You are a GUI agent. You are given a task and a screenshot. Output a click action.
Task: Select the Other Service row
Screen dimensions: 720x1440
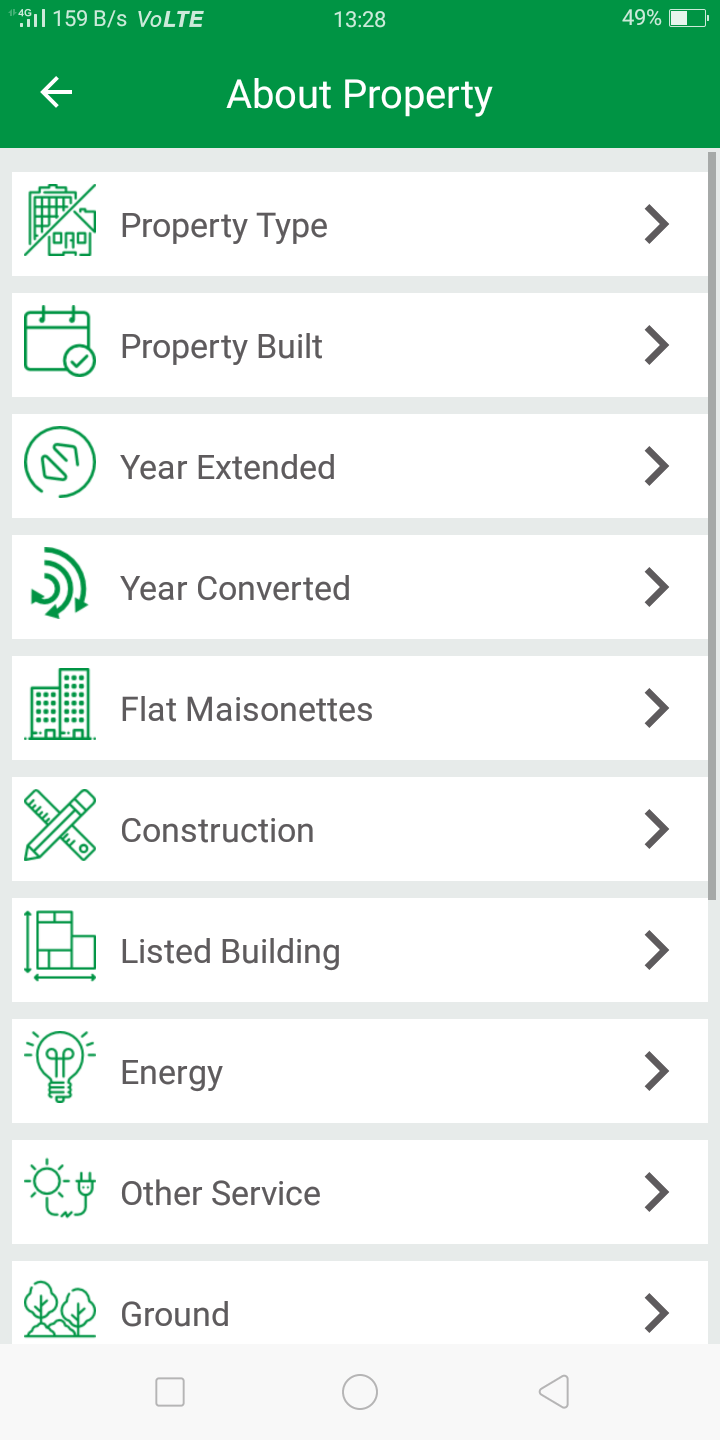(359, 1193)
